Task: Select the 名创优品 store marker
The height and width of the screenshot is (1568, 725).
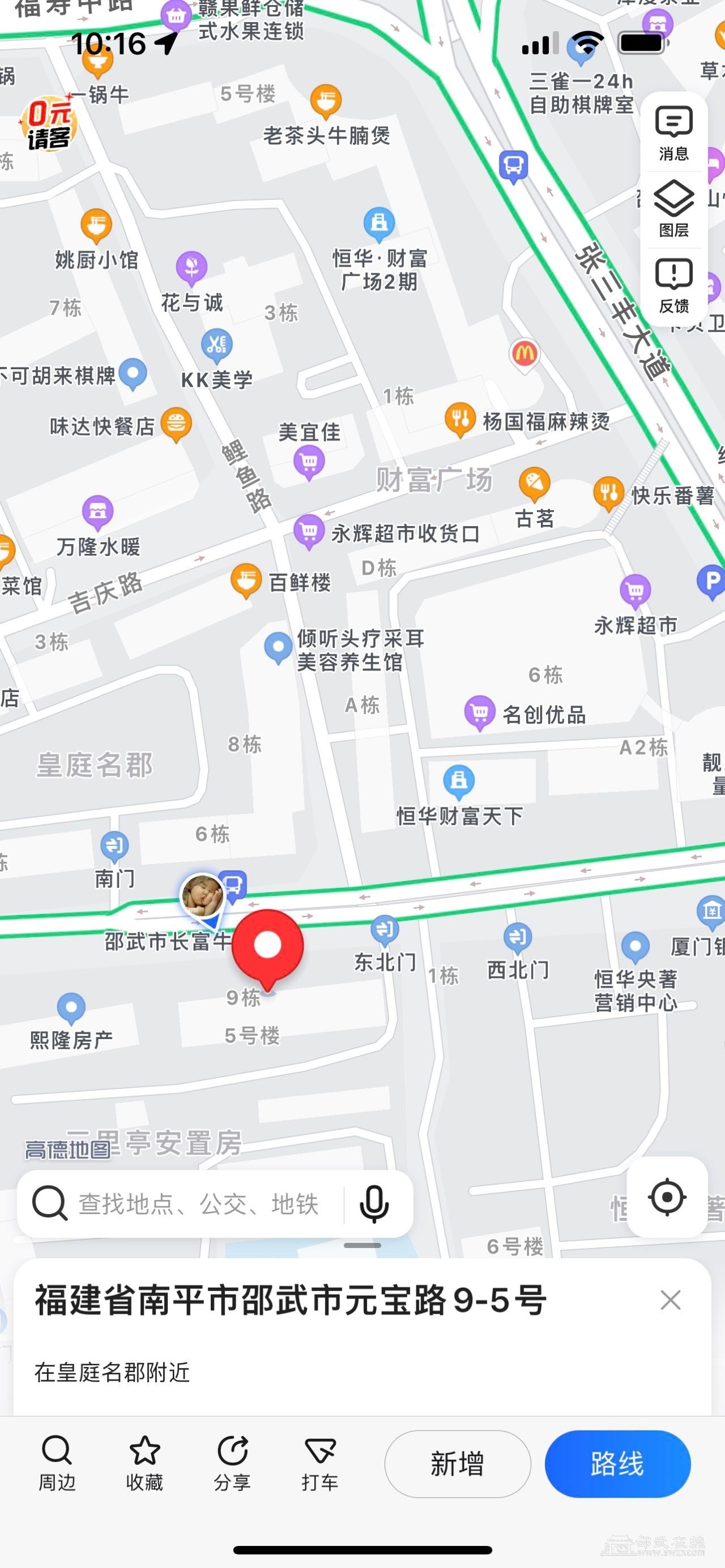Action: (480, 712)
